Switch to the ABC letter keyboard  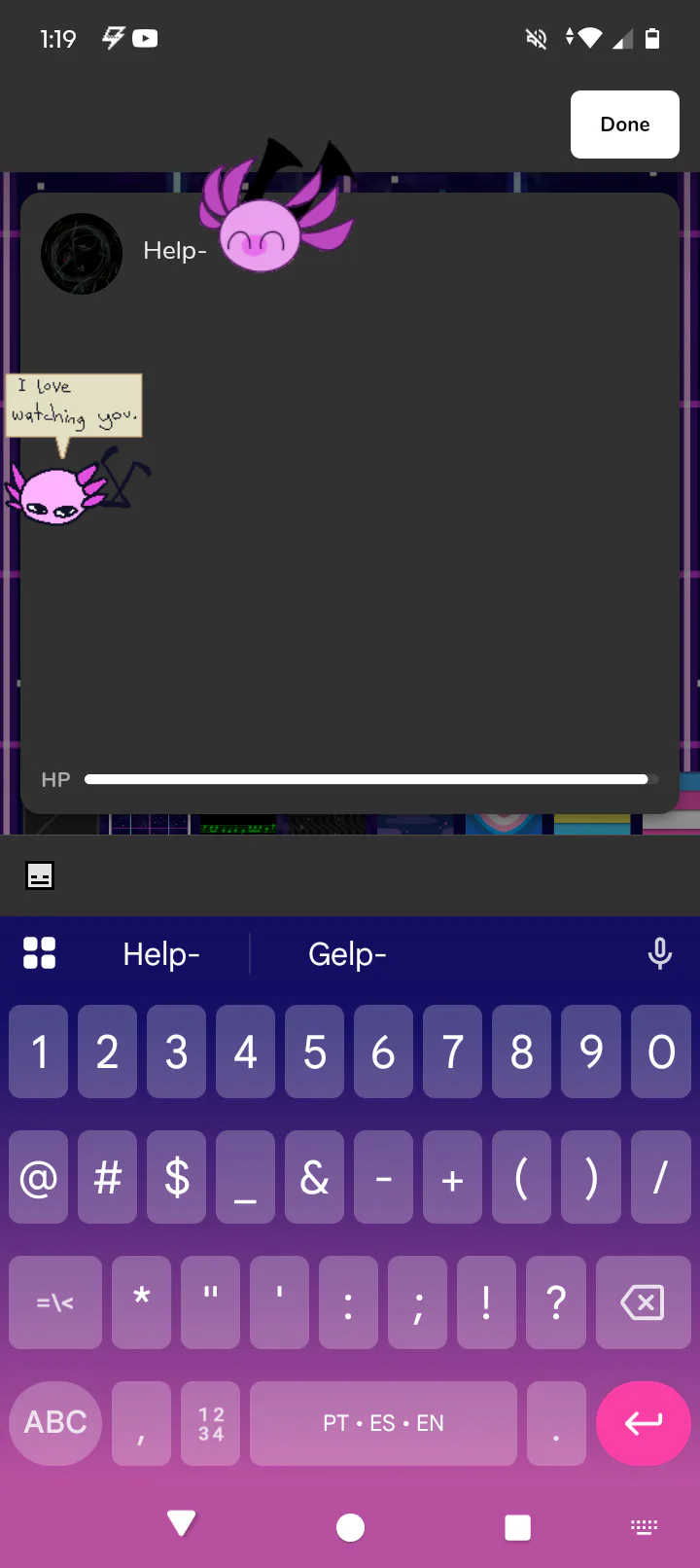(x=55, y=1423)
